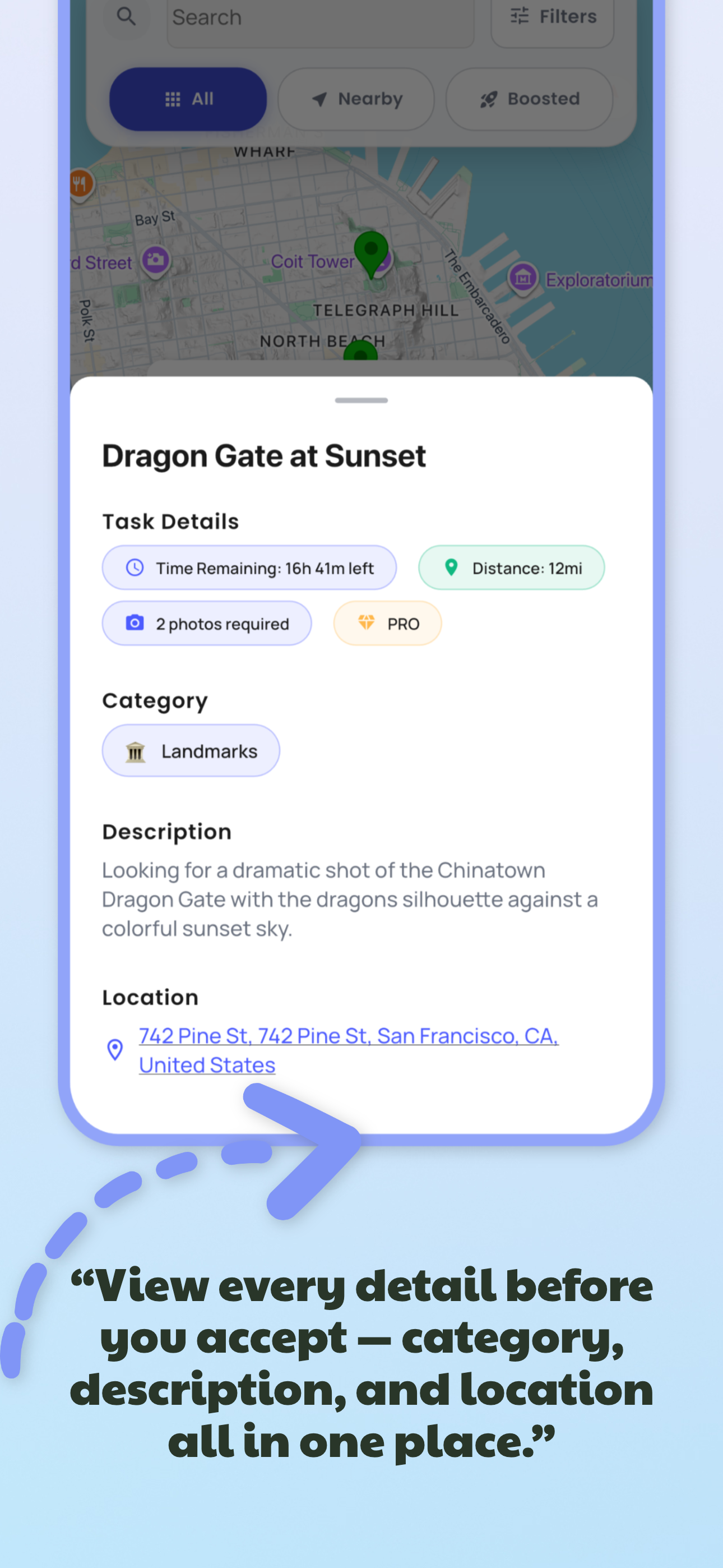The width and height of the screenshot is (723, 1568).
Task: Toggle the Boosted filter
Action: (x=529, y=99)
